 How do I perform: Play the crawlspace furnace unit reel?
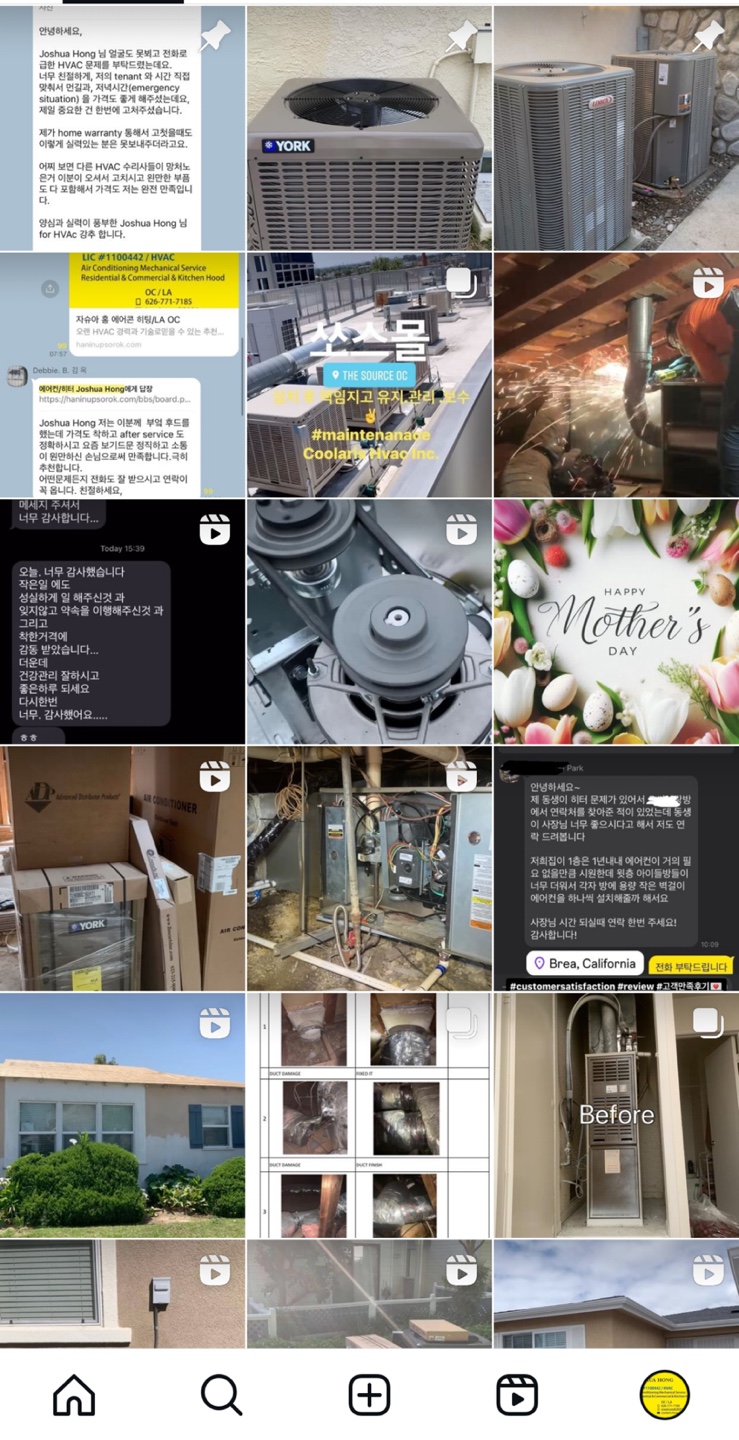click(x=369, y=868)
